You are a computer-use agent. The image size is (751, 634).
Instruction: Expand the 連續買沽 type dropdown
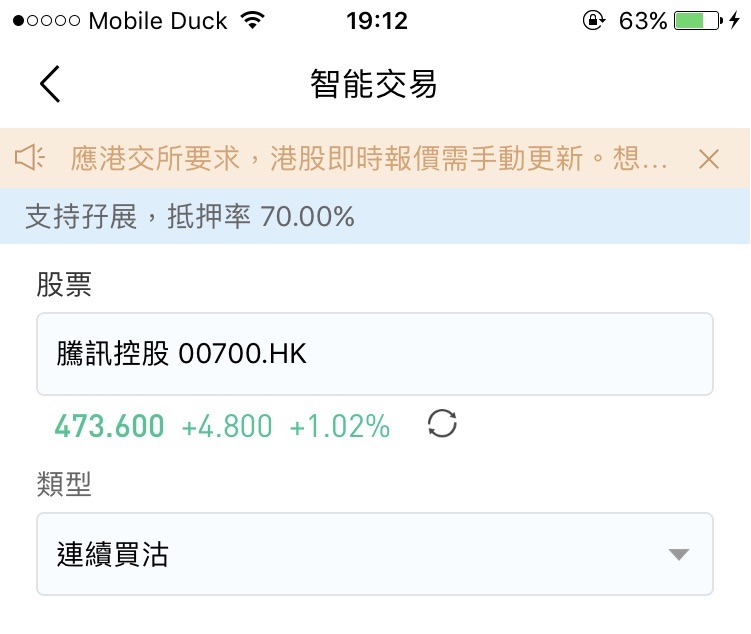[375, 554]
